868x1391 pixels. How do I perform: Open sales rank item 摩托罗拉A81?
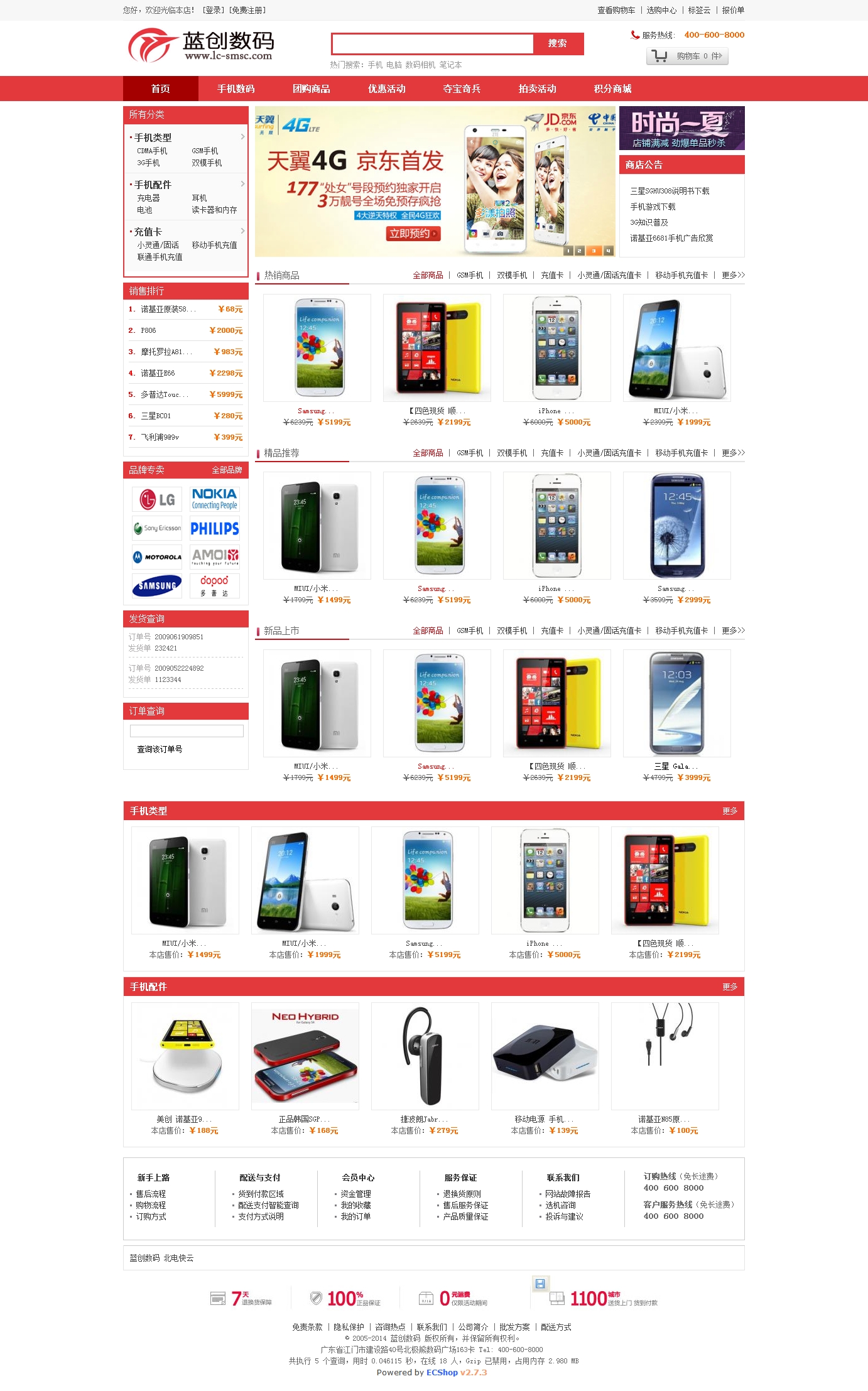[x=166, y=352]
